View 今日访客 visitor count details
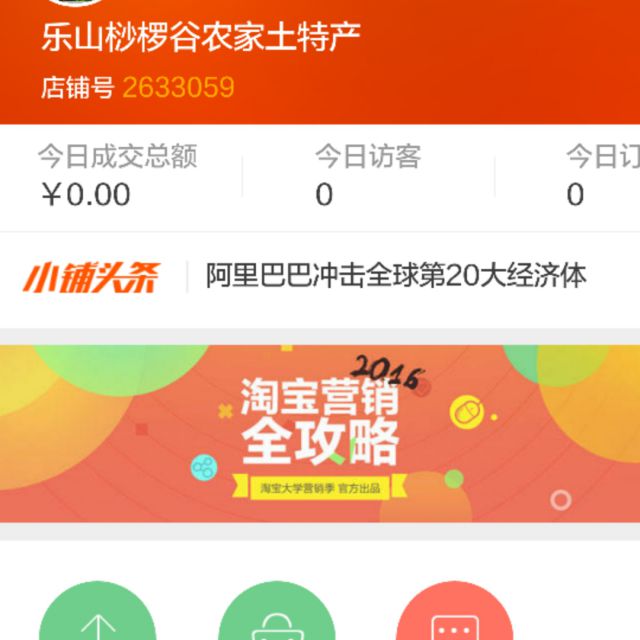The width and height of the screenshot is (640, 640). coord(368,176)
